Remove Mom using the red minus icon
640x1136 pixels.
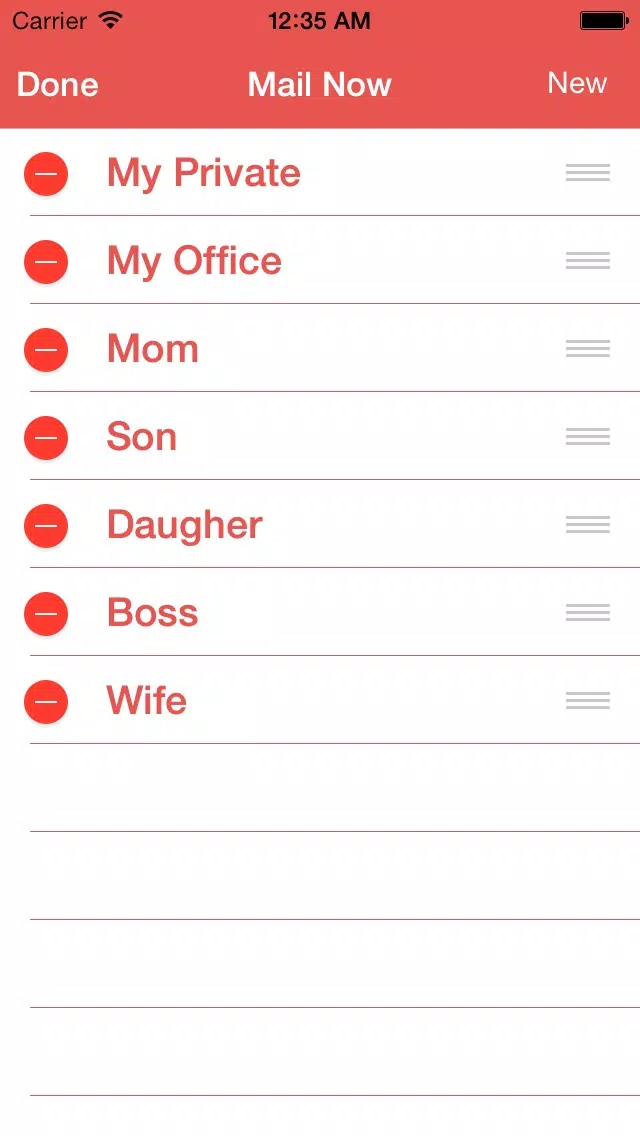46,350
